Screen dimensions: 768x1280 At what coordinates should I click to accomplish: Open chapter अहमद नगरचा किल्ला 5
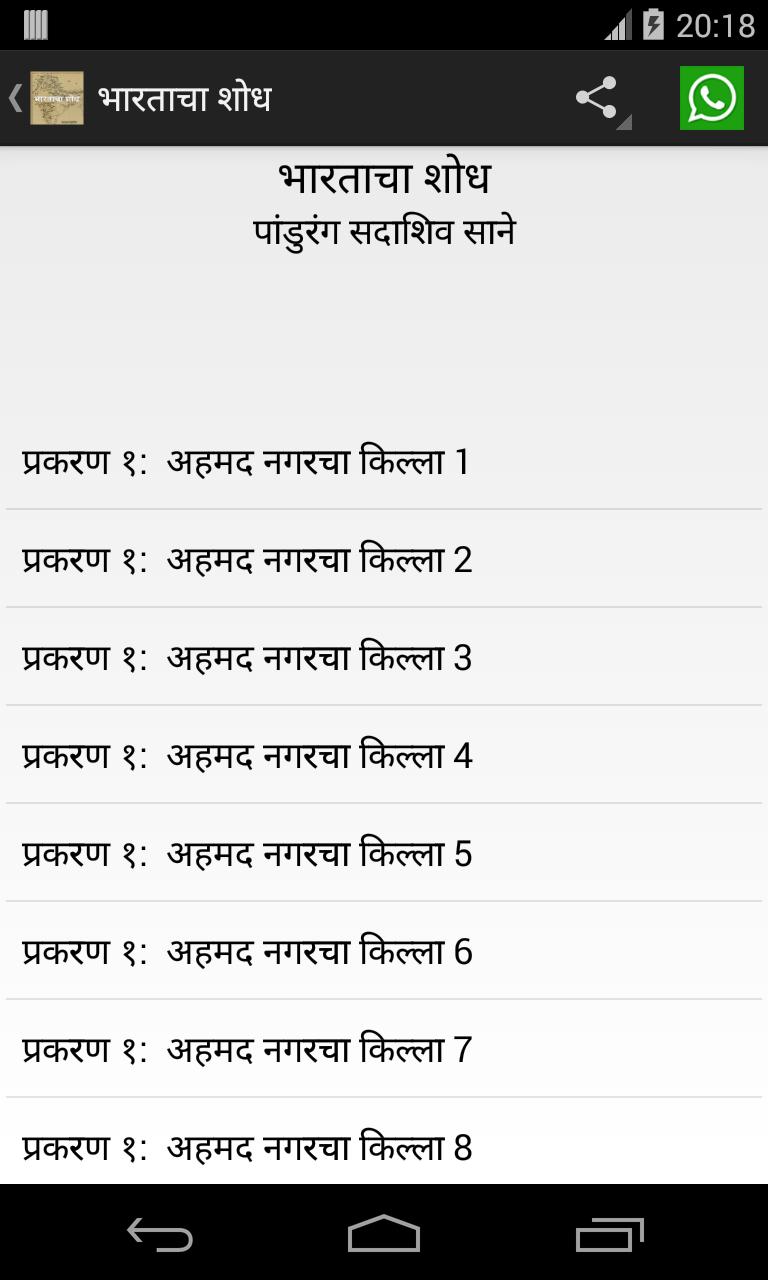pyautogui.click(x=384, y=854)
